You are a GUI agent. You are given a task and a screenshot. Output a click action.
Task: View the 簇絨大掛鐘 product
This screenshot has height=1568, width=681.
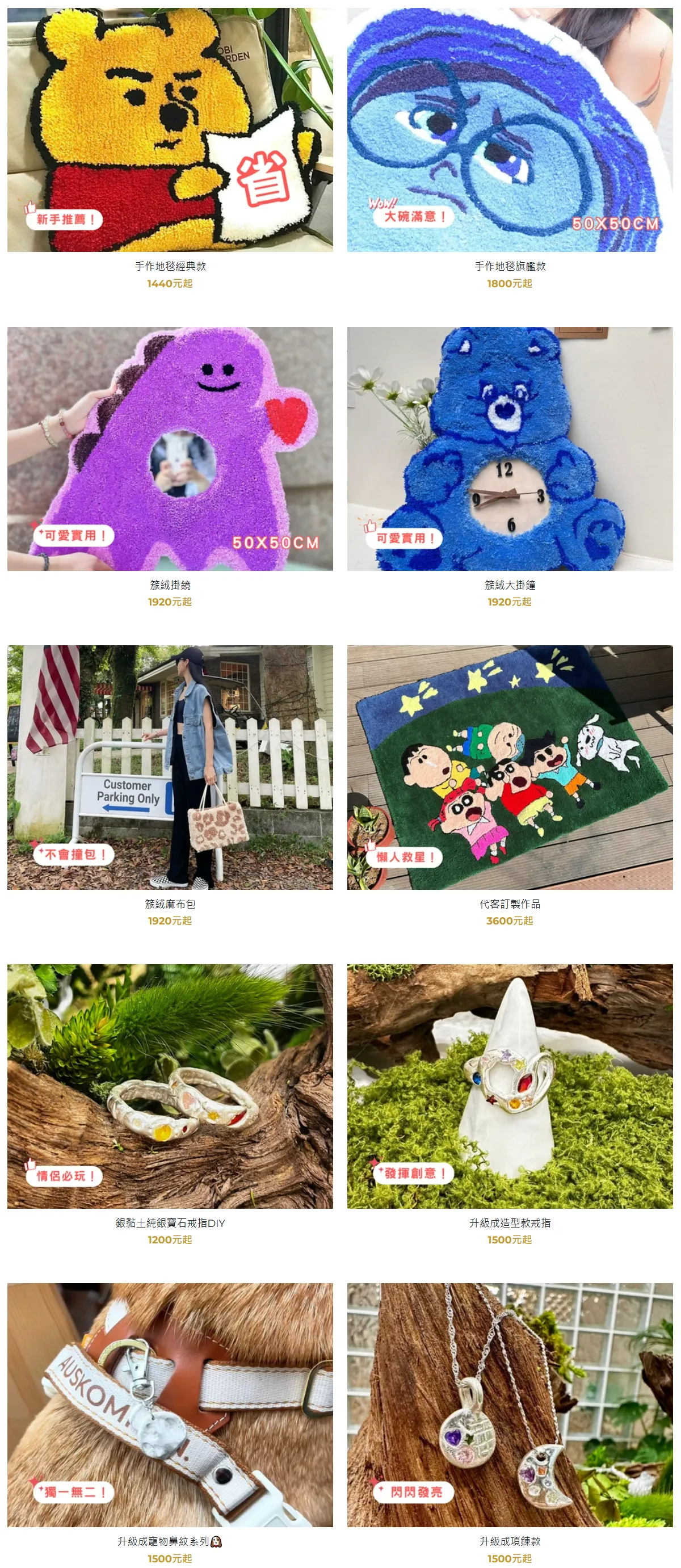[x=510, y=449]
